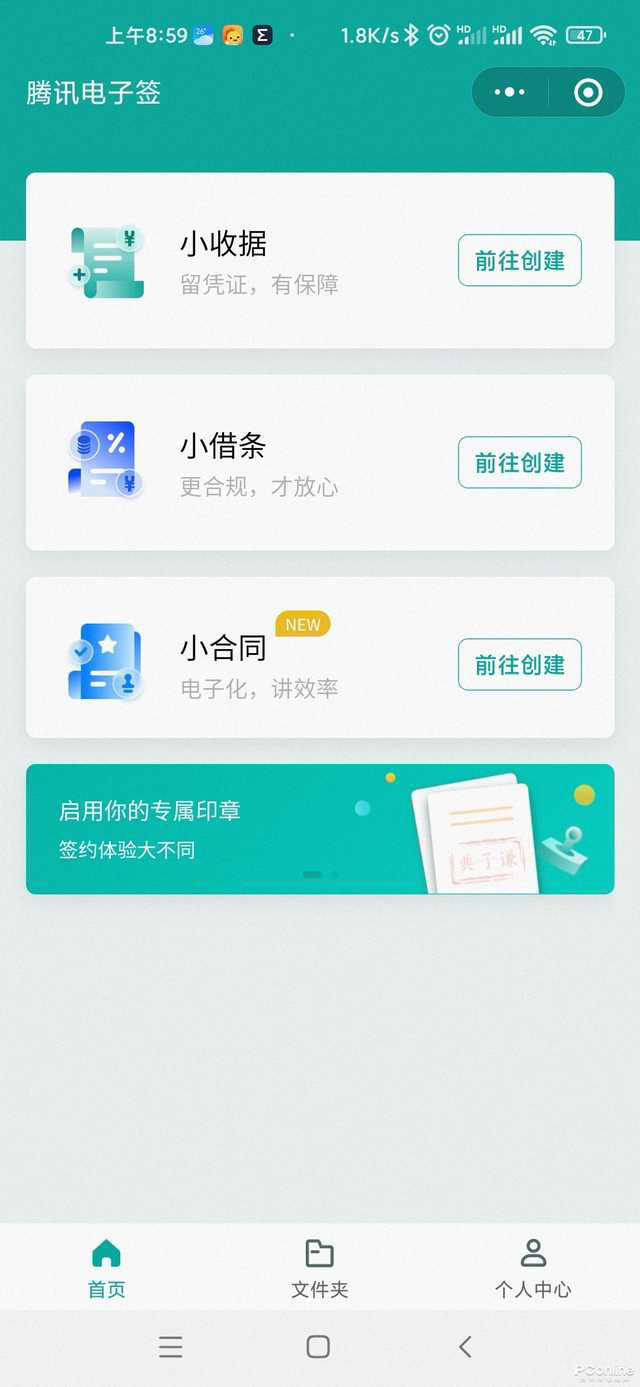
Task: Tap 前往创建 for 小收据
Action: pyautogui.click(x=519, y=261)
